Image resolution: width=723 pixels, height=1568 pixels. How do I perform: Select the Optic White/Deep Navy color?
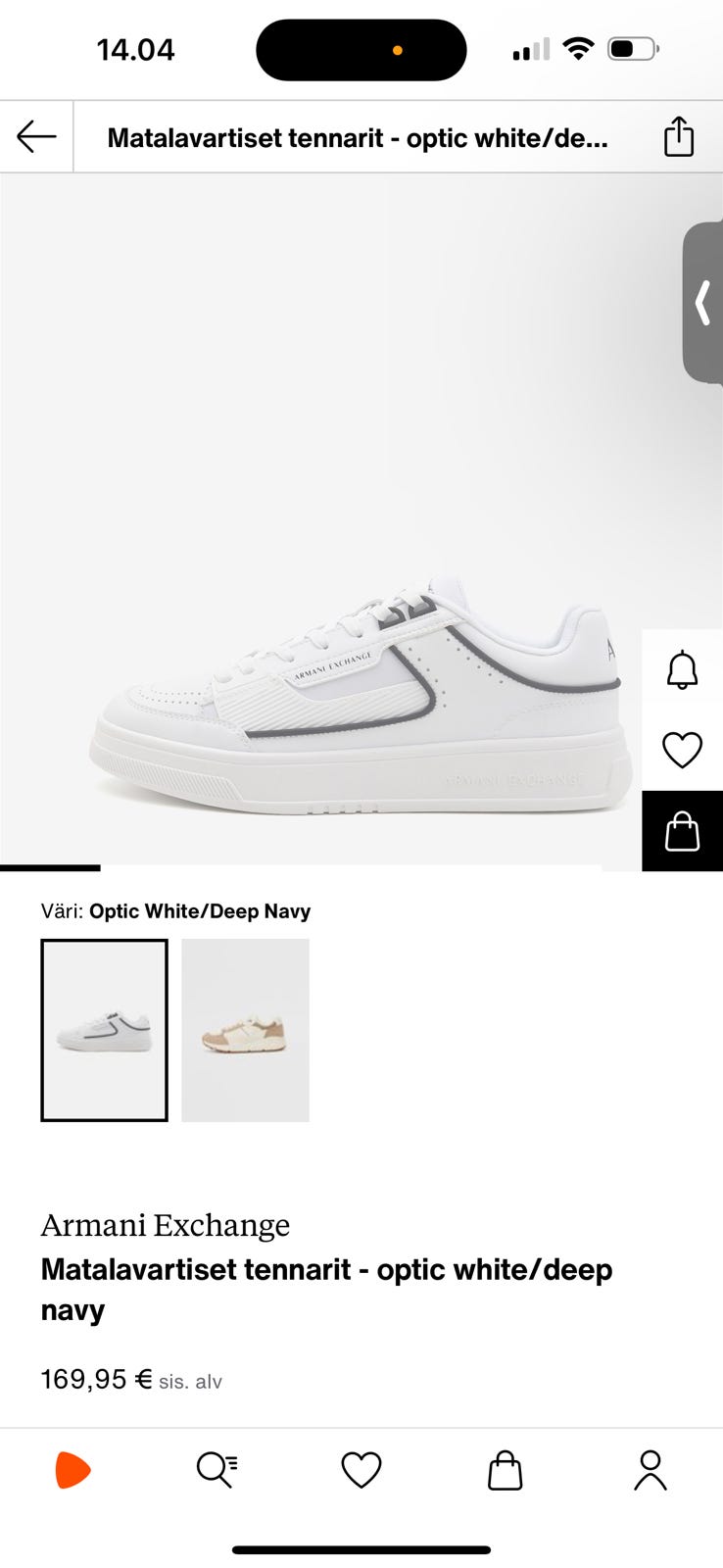click(104, 1030)
